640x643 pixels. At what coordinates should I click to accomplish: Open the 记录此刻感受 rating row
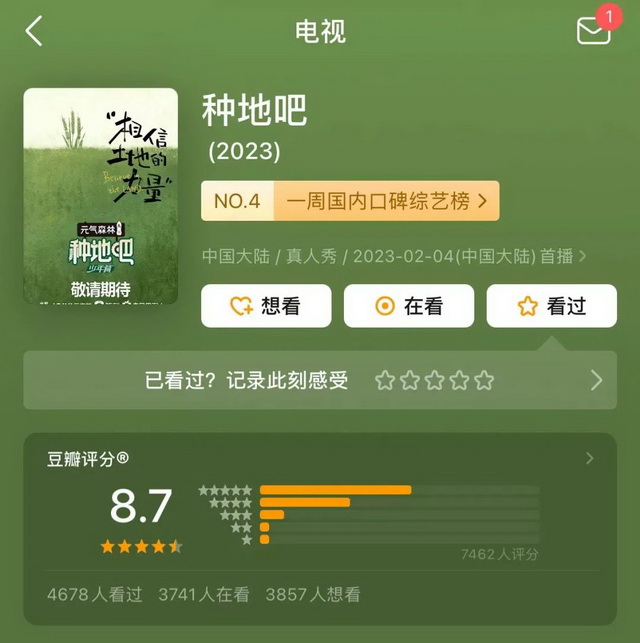click(319, 380)
